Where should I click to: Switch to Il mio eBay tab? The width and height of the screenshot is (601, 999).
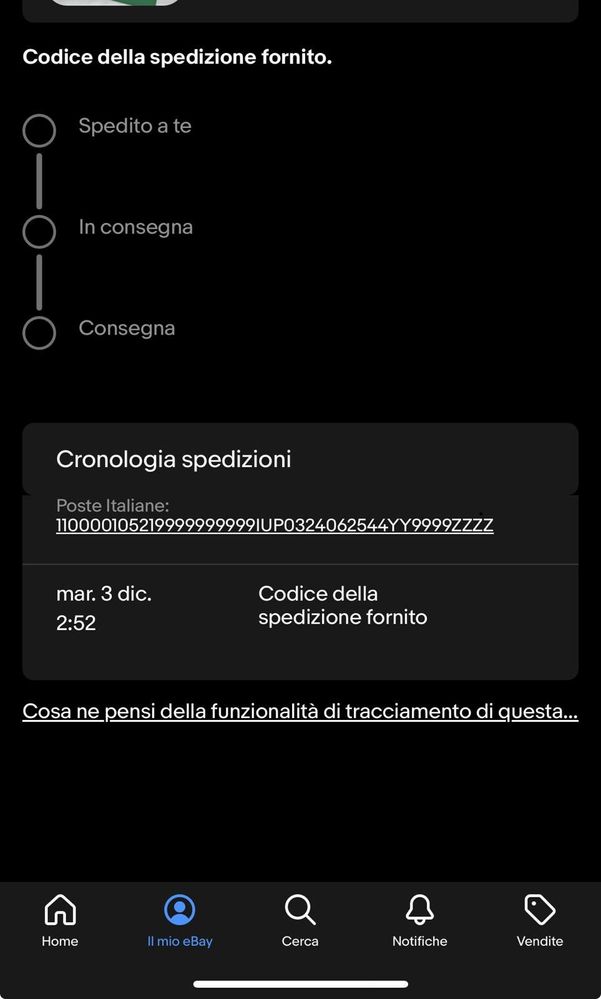[x=180, y=920]
